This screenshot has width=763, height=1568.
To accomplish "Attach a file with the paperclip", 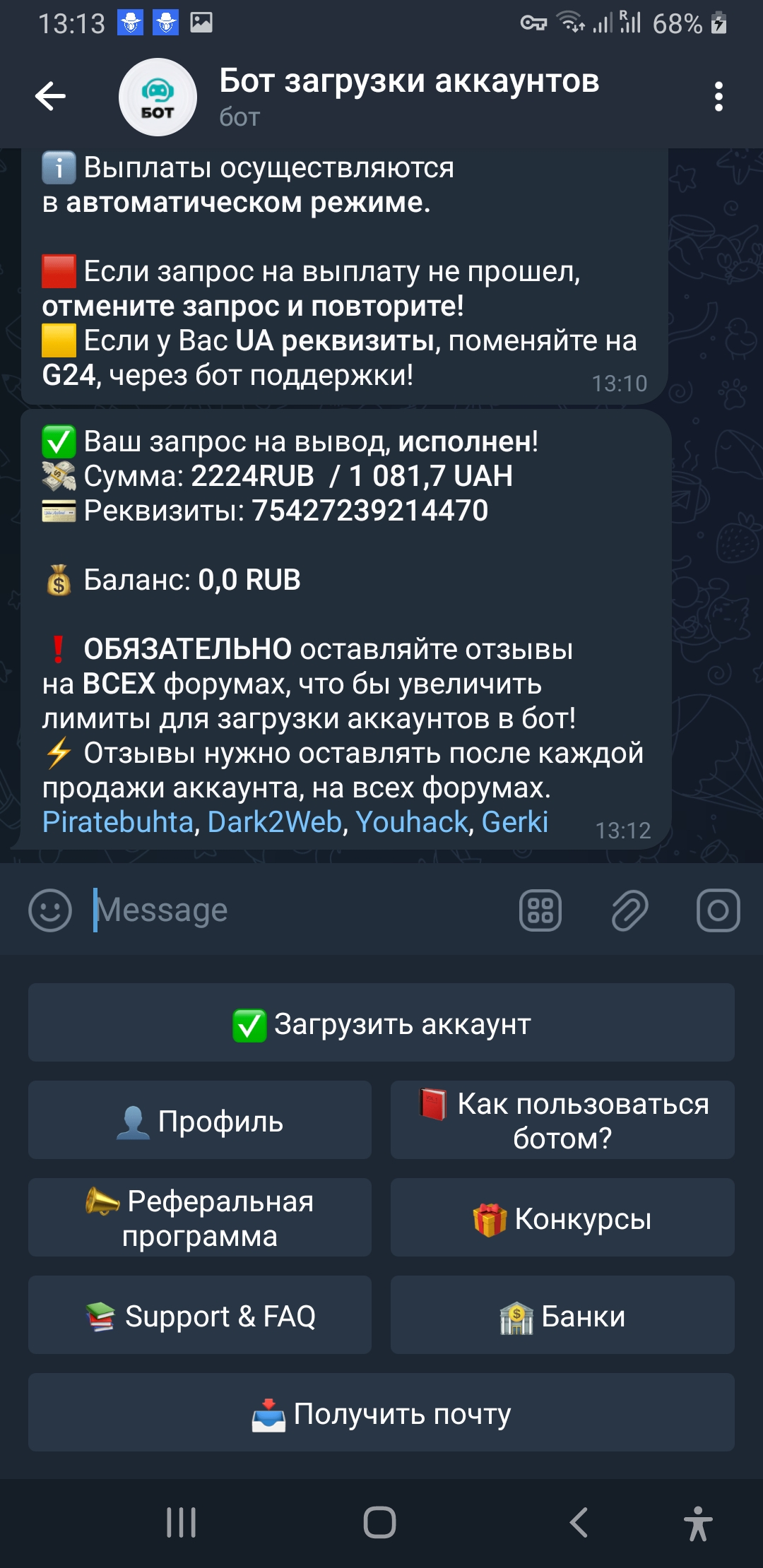I will (x=629, y=910).
